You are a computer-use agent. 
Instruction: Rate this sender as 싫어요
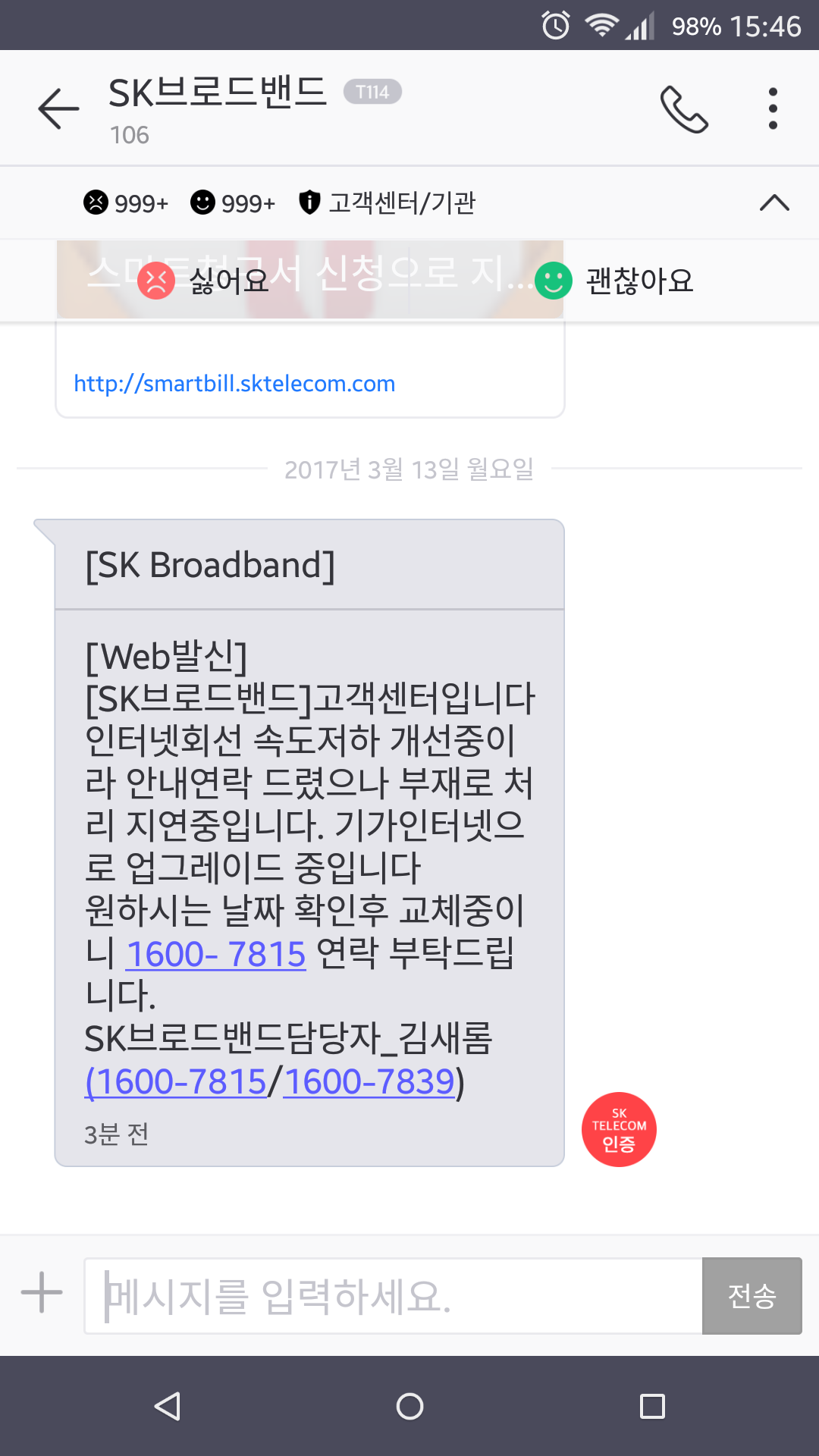pyautogui.click(x=205, y=281)
